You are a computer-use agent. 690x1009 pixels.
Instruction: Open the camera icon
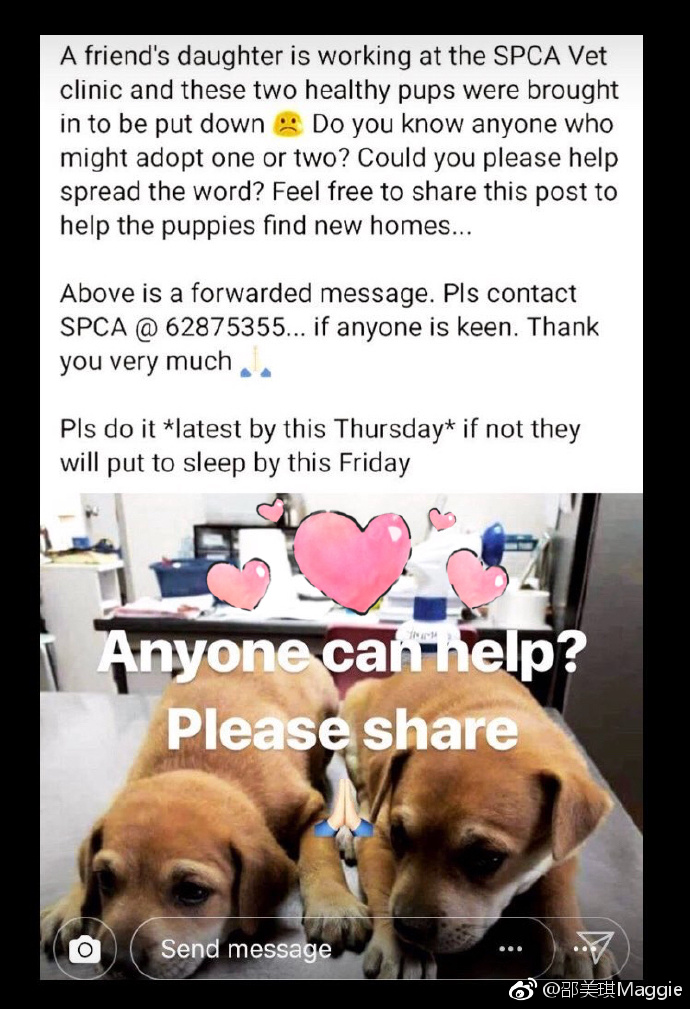[x=84, y=949]
